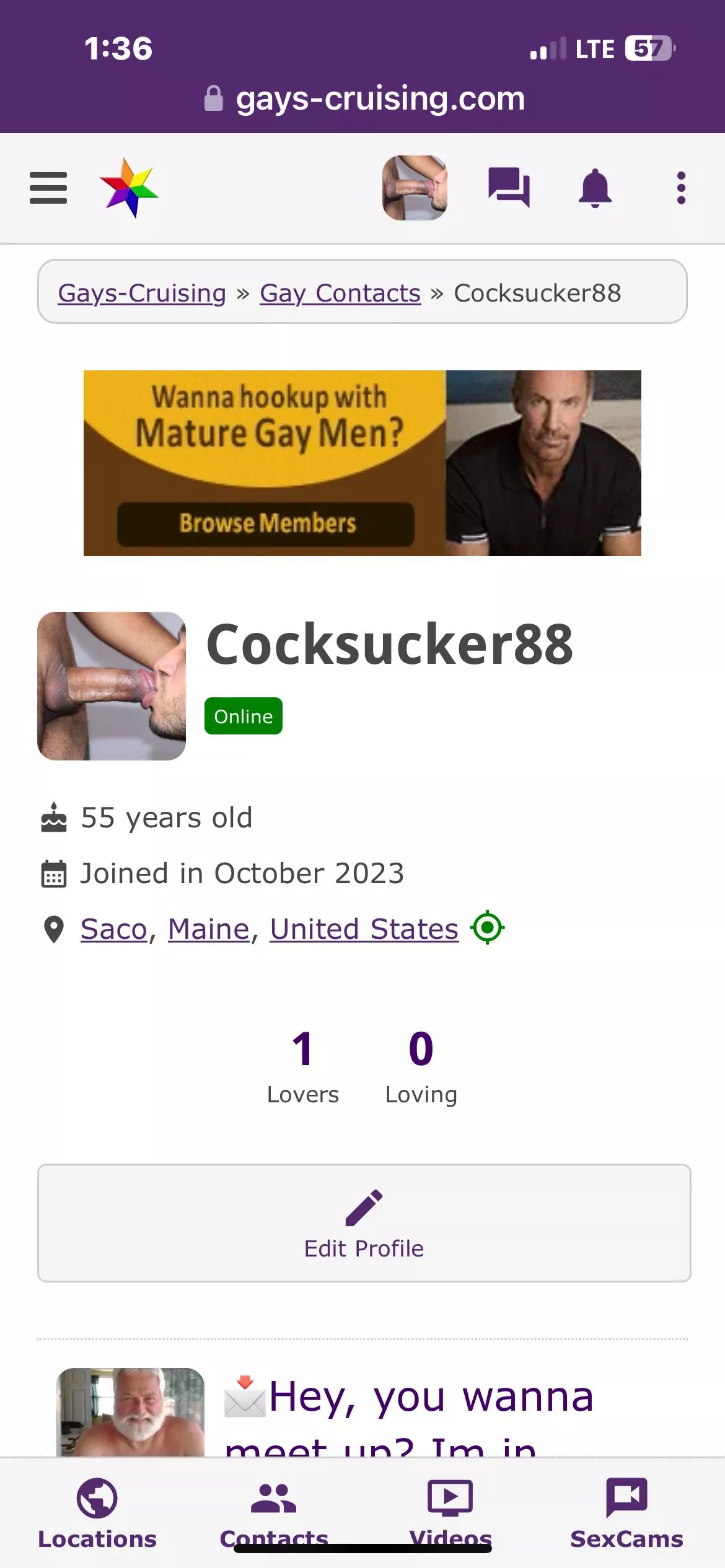Go to Gays-Cruising breadcrumb link

pos(142,293)
